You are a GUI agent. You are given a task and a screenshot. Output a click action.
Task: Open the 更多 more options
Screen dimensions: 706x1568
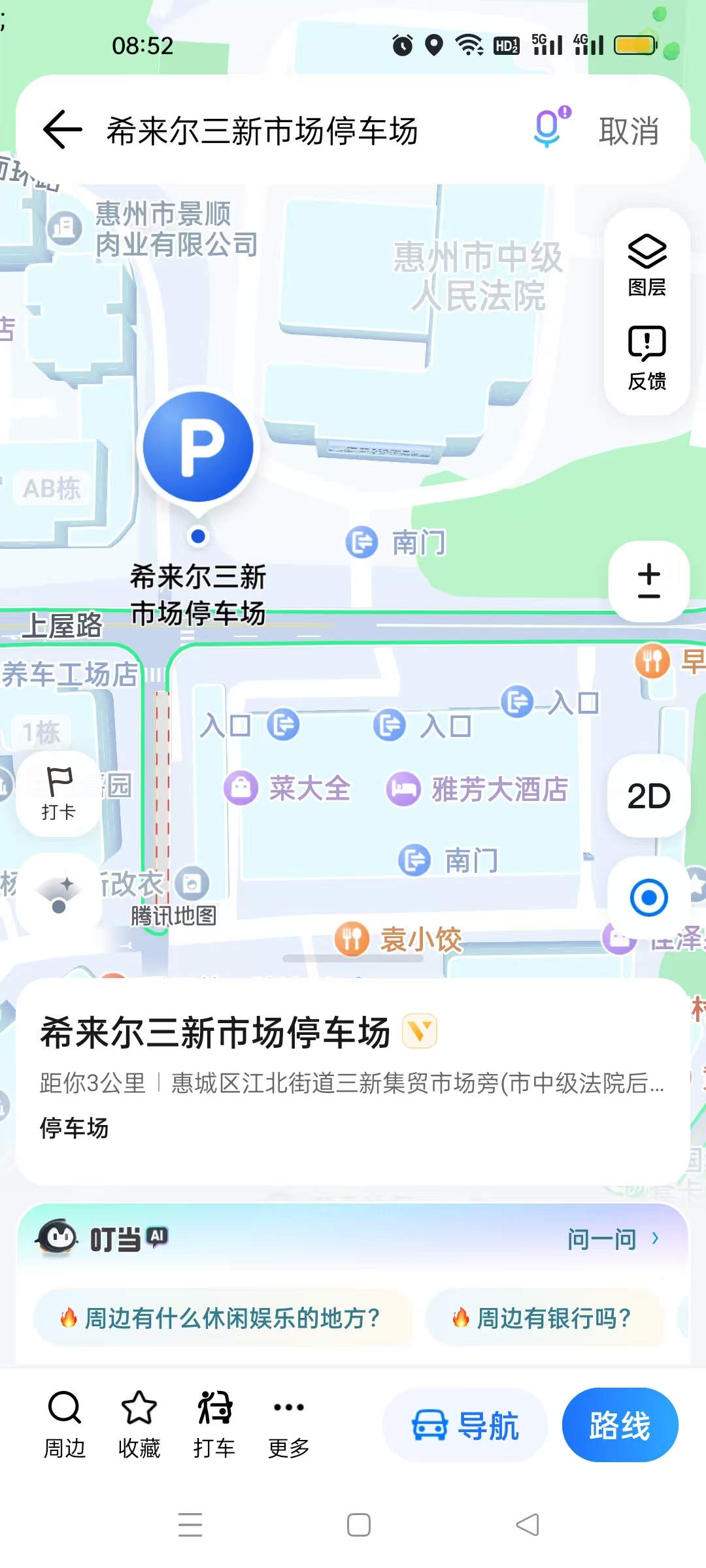click(289, 1424)
